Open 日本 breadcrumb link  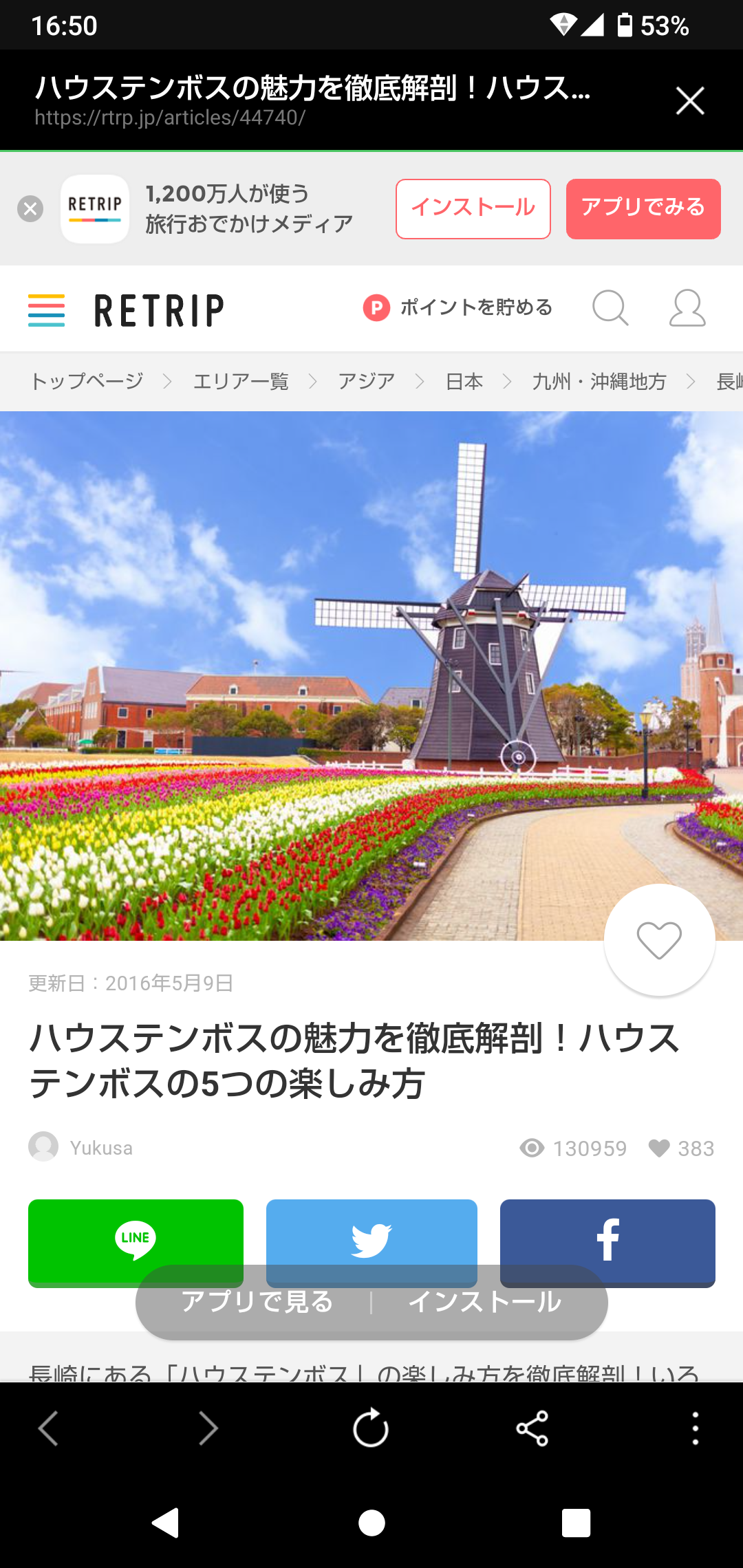click(x=464, y=382)
